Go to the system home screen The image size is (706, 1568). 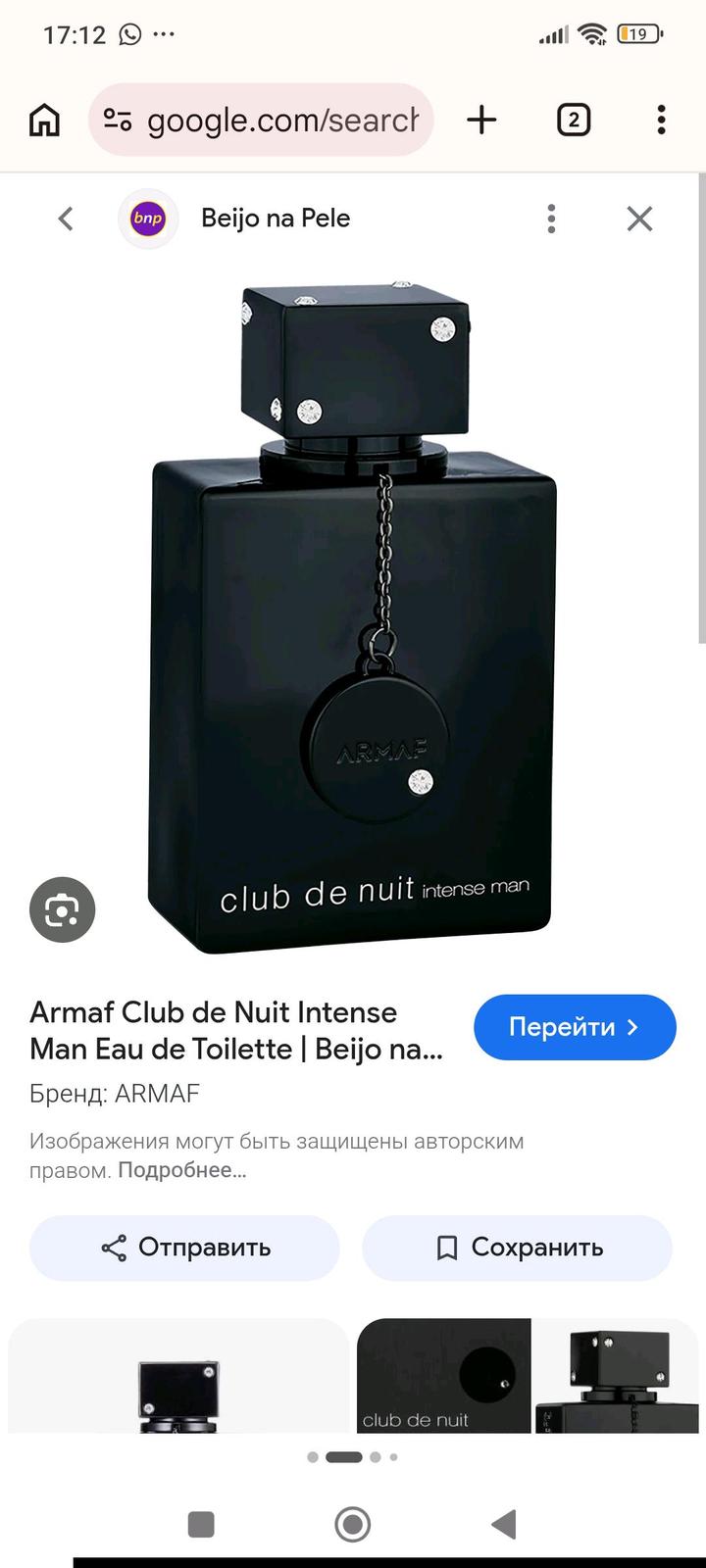point(352,1524)
